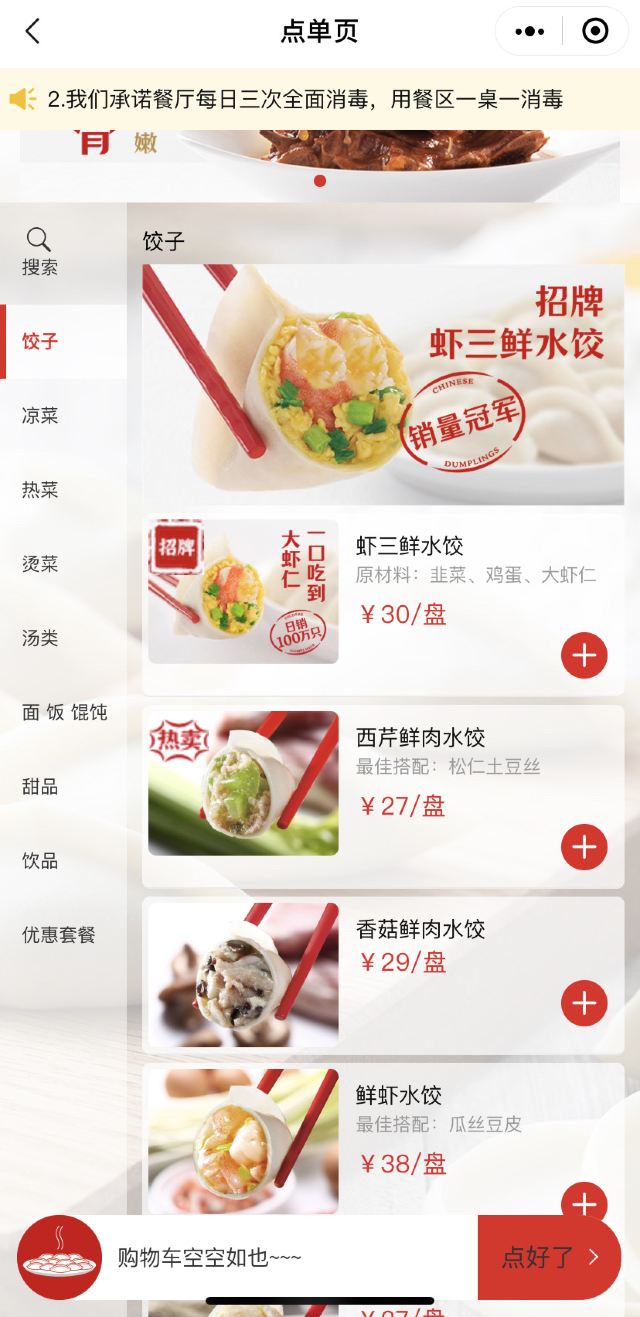
Task: Open the mini-program more options menu
Action: (529, 31)
